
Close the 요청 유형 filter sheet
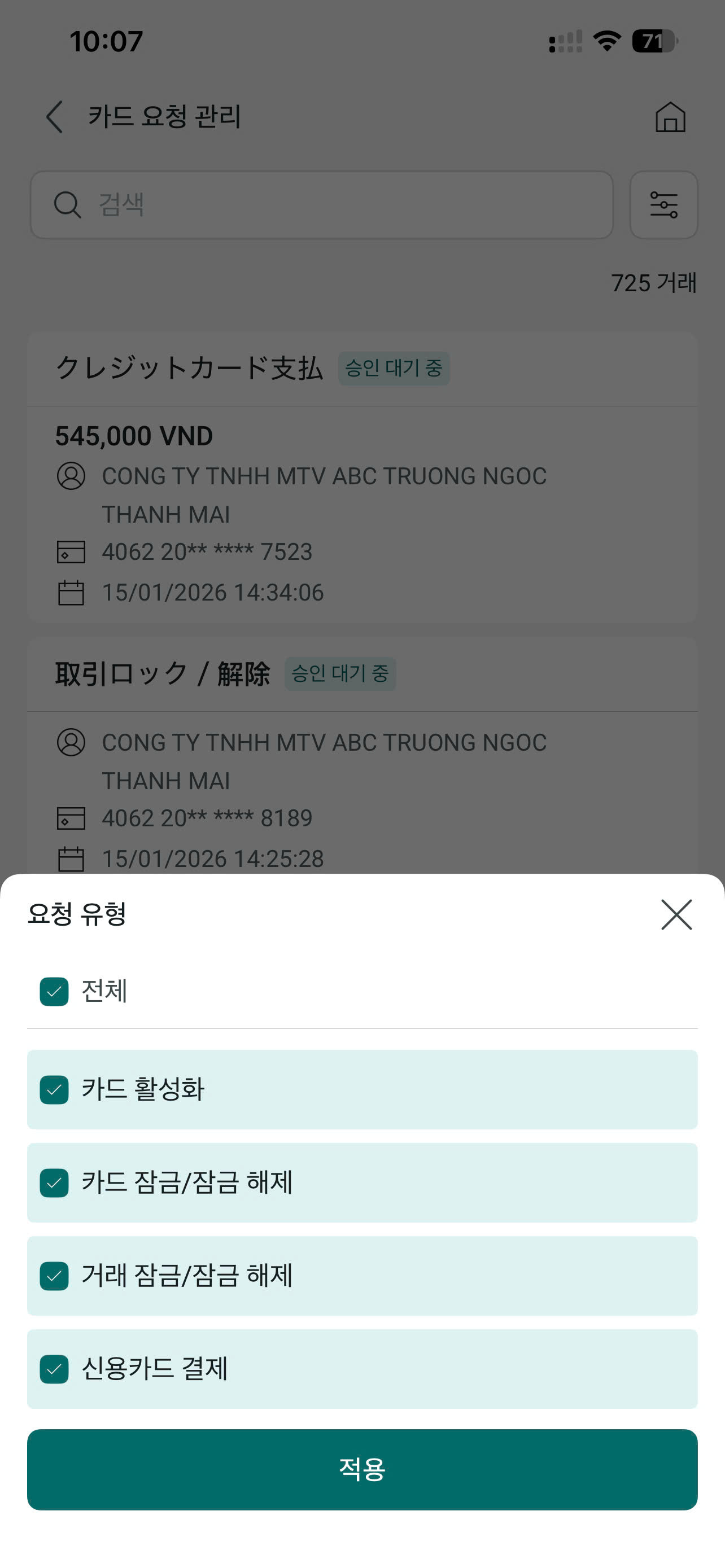[x=676, y=914]
